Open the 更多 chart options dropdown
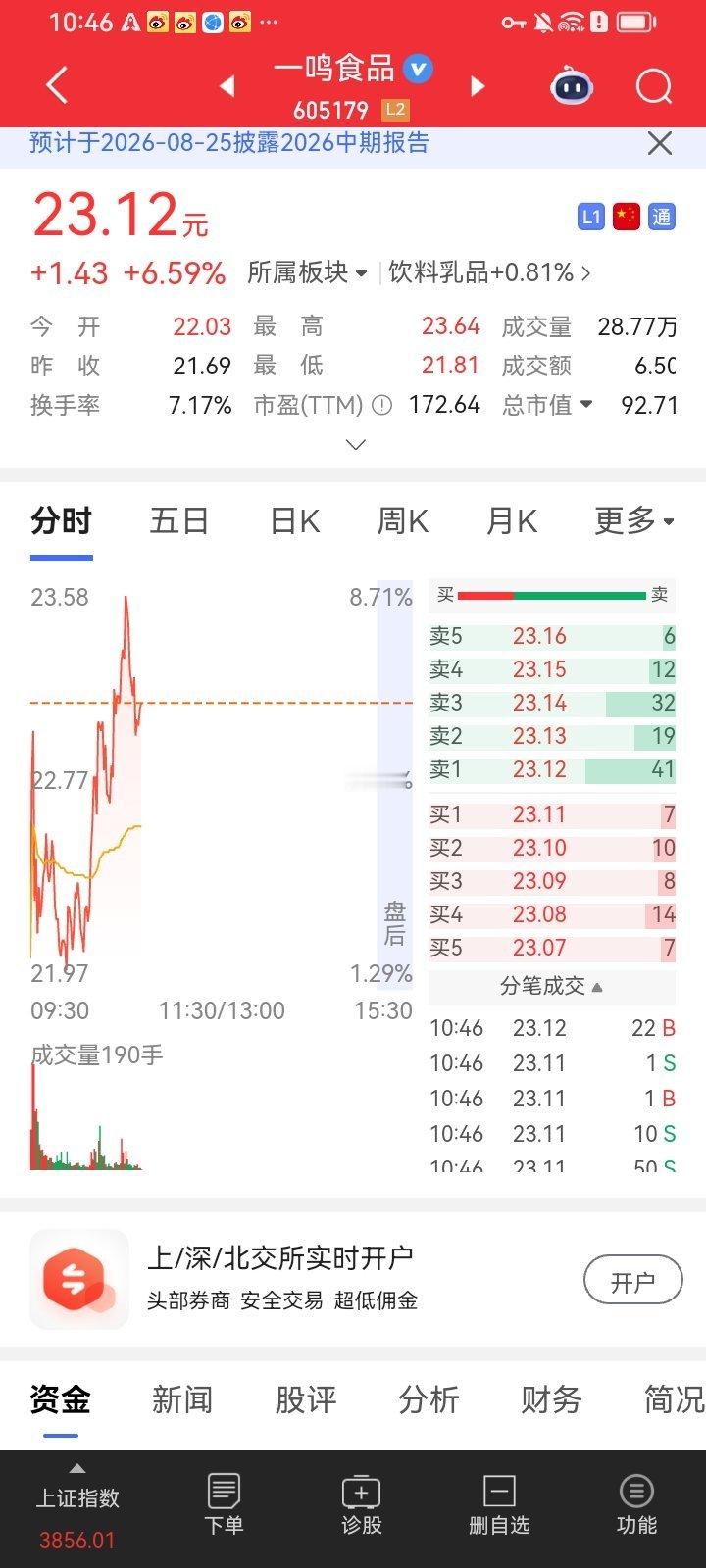 [x=634, y=520]
